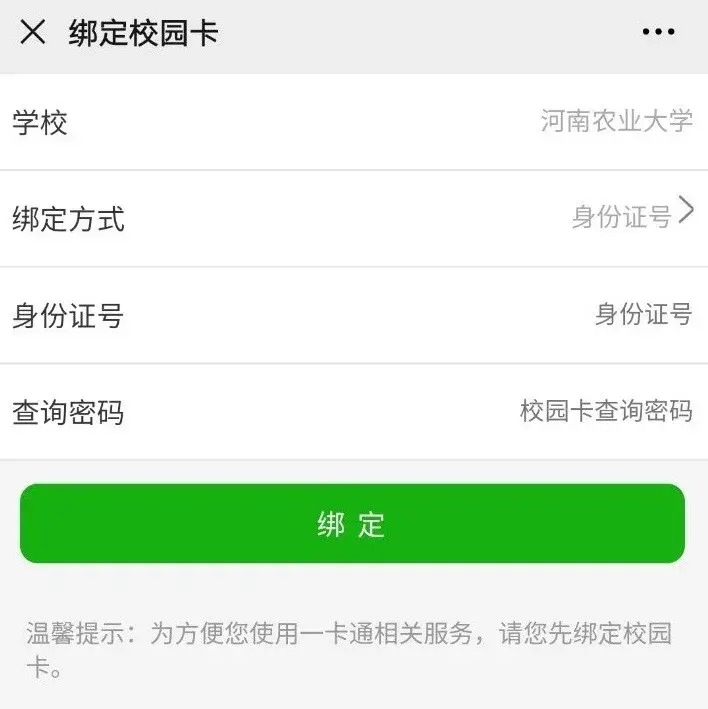Tap the green 绑定 button
The height and width of the screenshot is (709, 708).
pos(352,524)
